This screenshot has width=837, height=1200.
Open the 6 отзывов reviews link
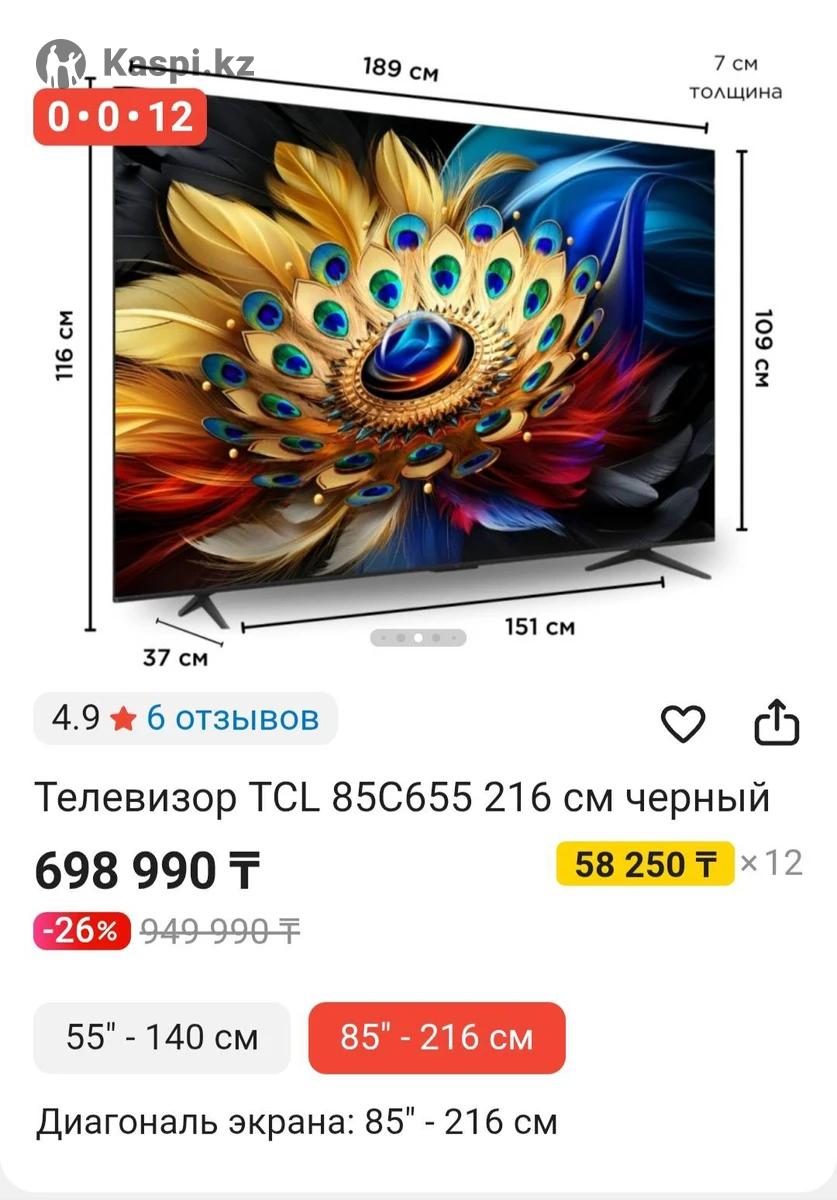coord(232,718)
